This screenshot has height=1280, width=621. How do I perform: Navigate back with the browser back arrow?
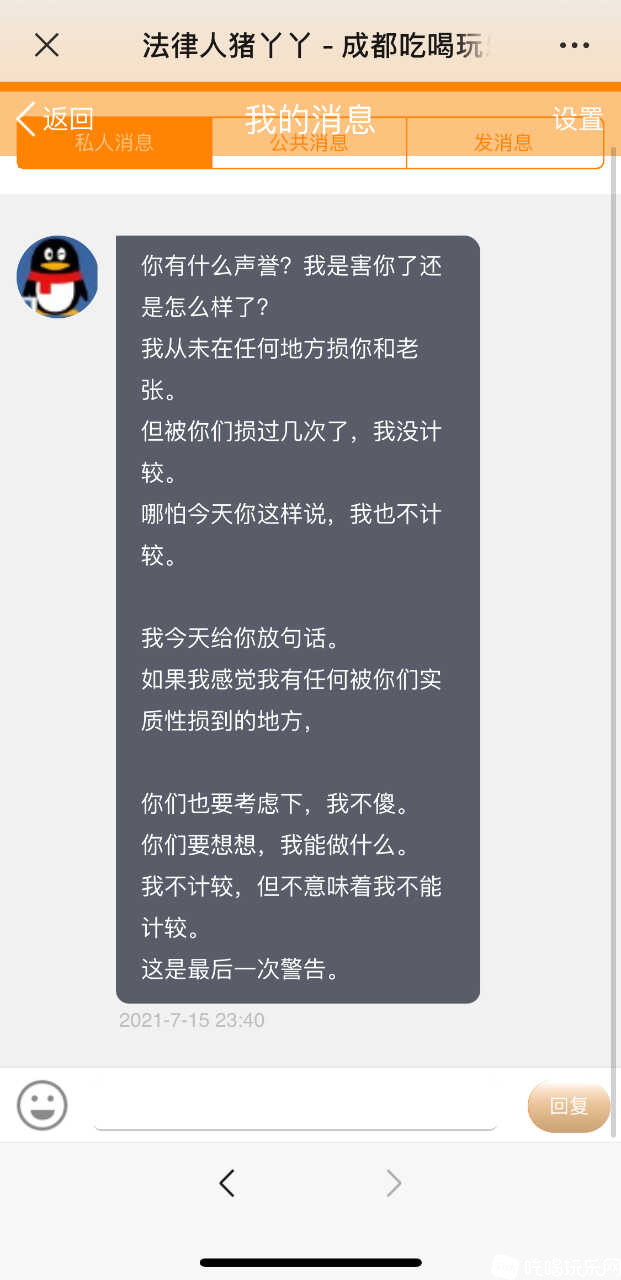pos(227,1184)
